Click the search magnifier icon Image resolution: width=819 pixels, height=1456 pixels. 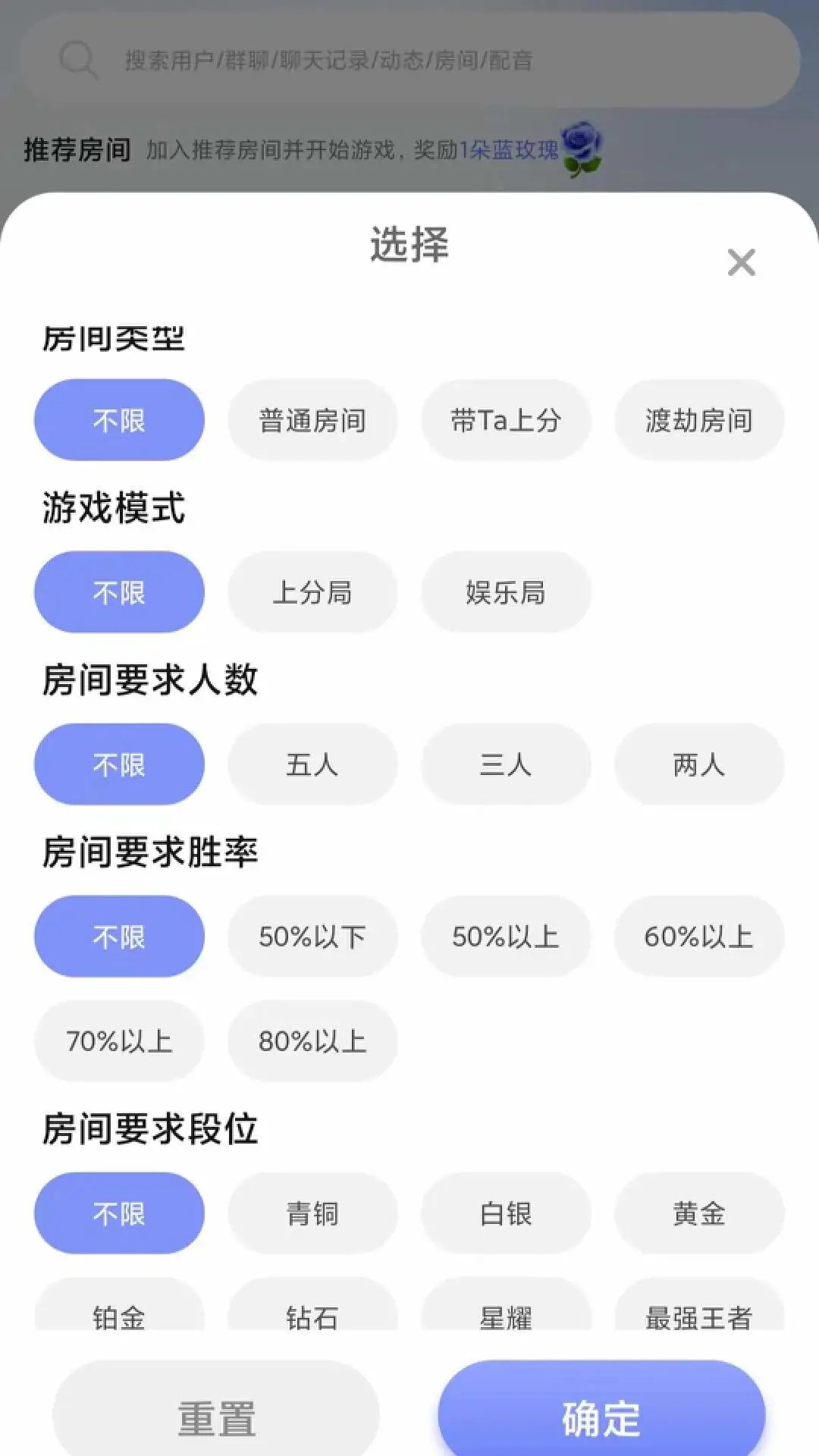[80, 62]
